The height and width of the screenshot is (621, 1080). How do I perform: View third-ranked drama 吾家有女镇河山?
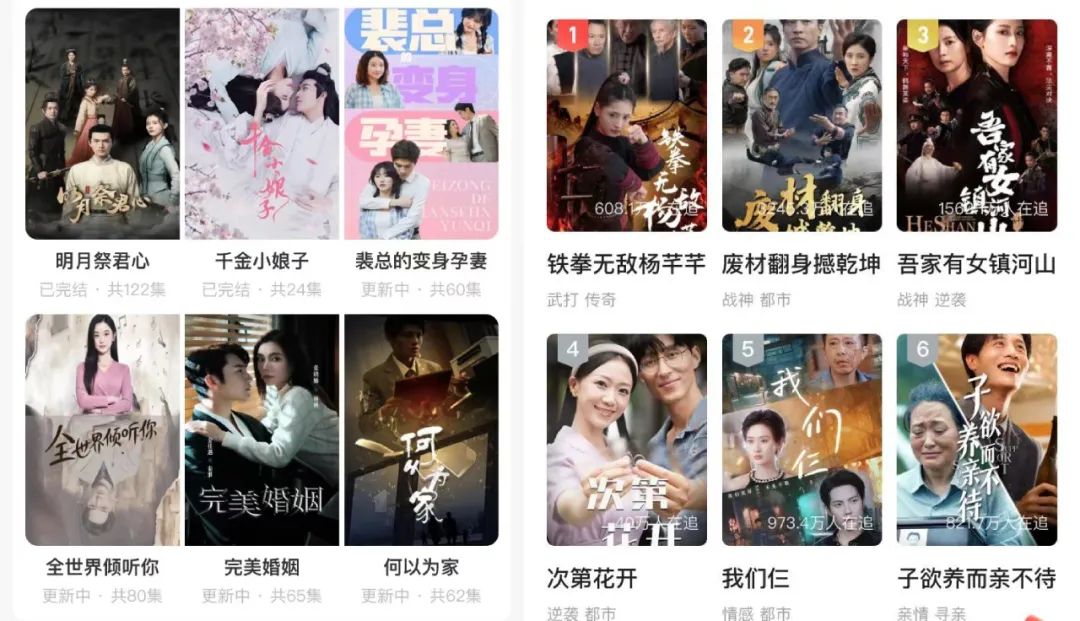click(x=976, y=126)
